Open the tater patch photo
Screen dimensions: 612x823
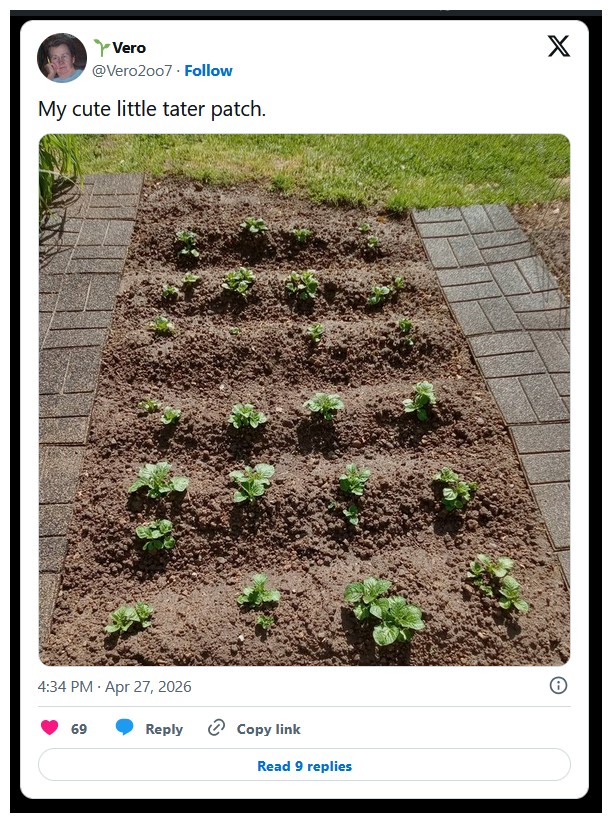click(304, 400)
